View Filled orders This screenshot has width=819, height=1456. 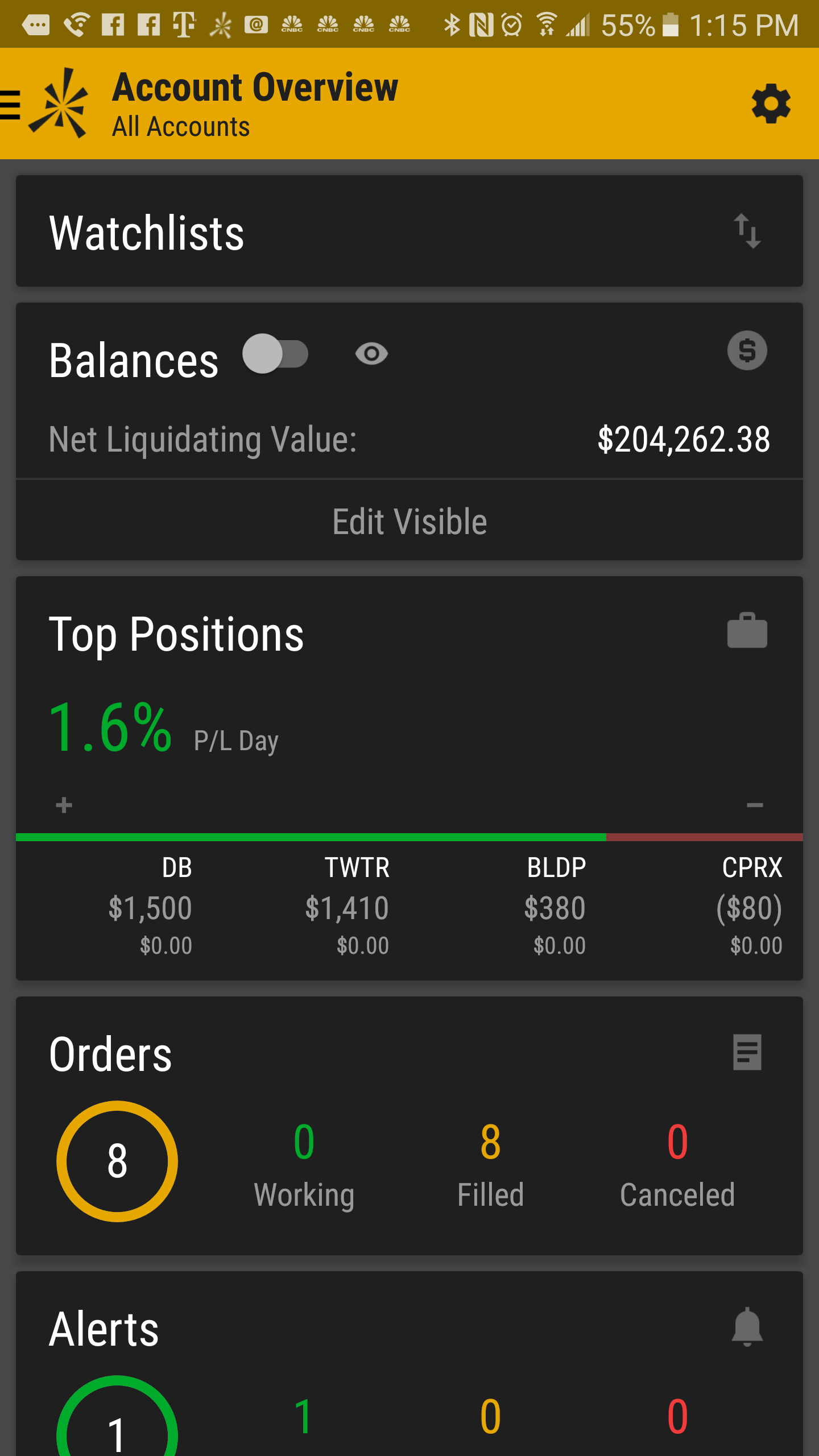[x=490, y=1165]
